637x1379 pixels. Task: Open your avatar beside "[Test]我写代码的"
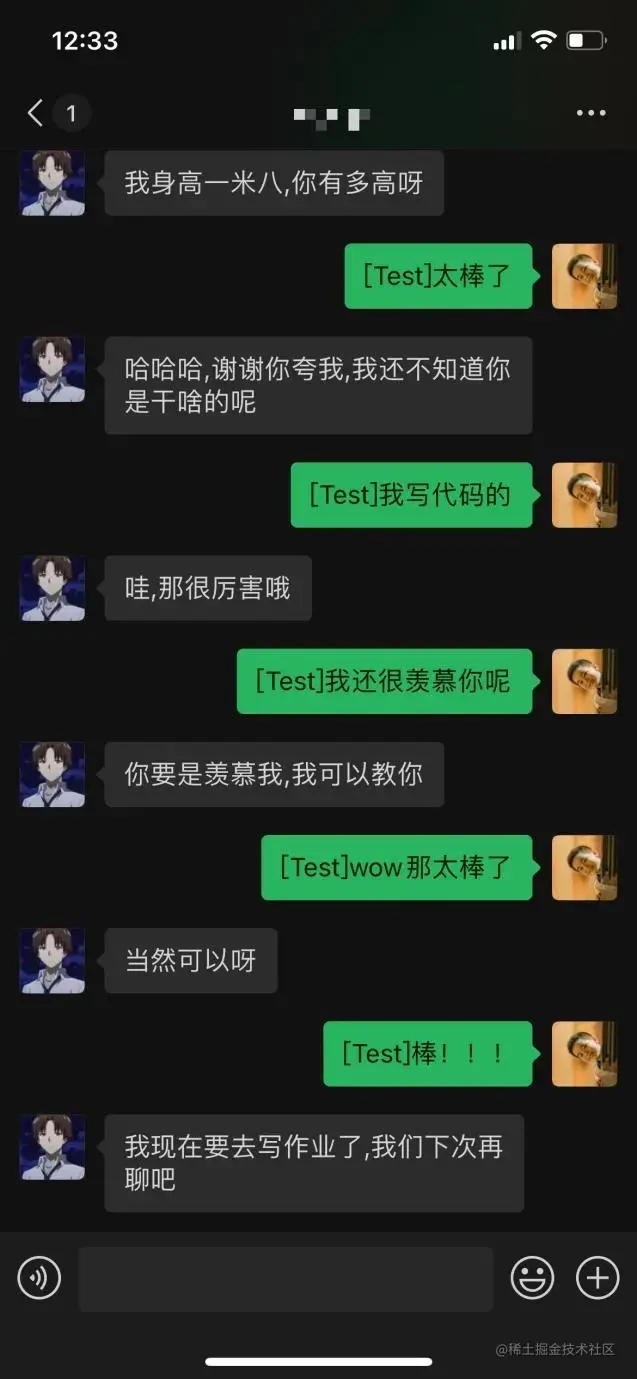584,495
